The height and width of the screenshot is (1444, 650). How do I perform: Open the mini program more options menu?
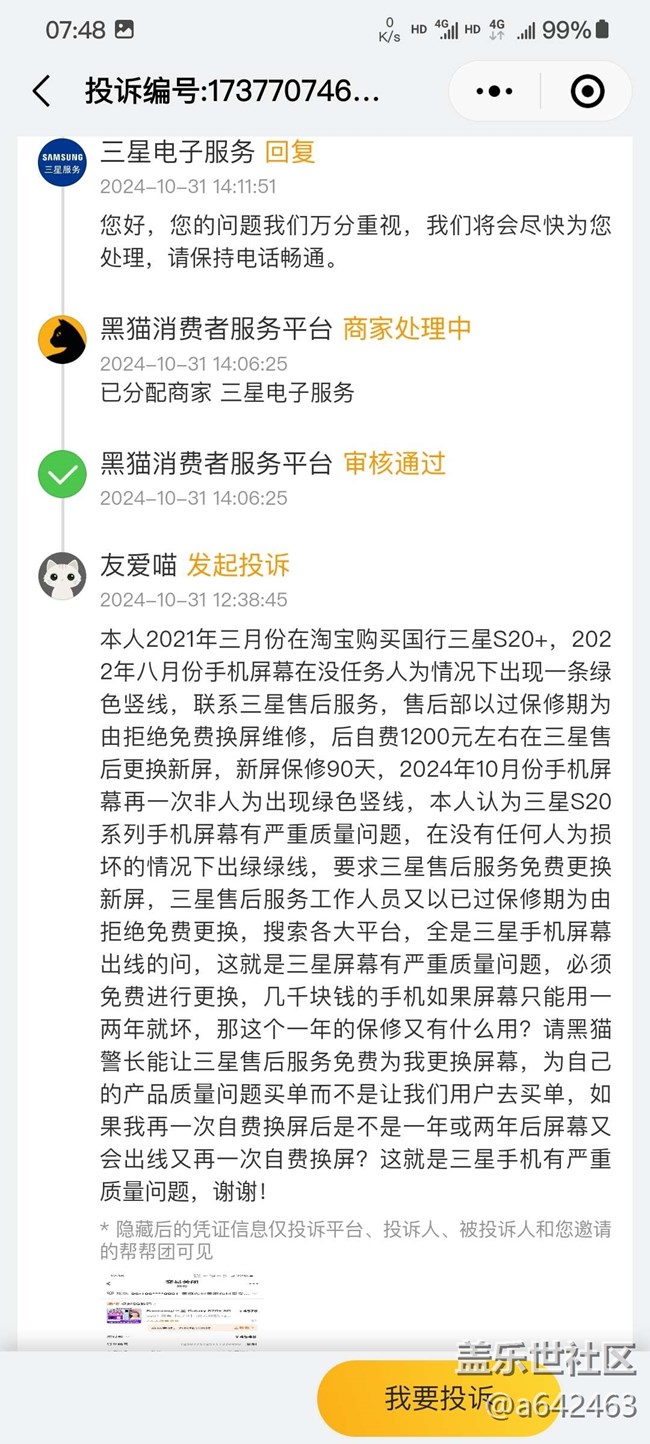pyautogui.click(x=494, y=92)
